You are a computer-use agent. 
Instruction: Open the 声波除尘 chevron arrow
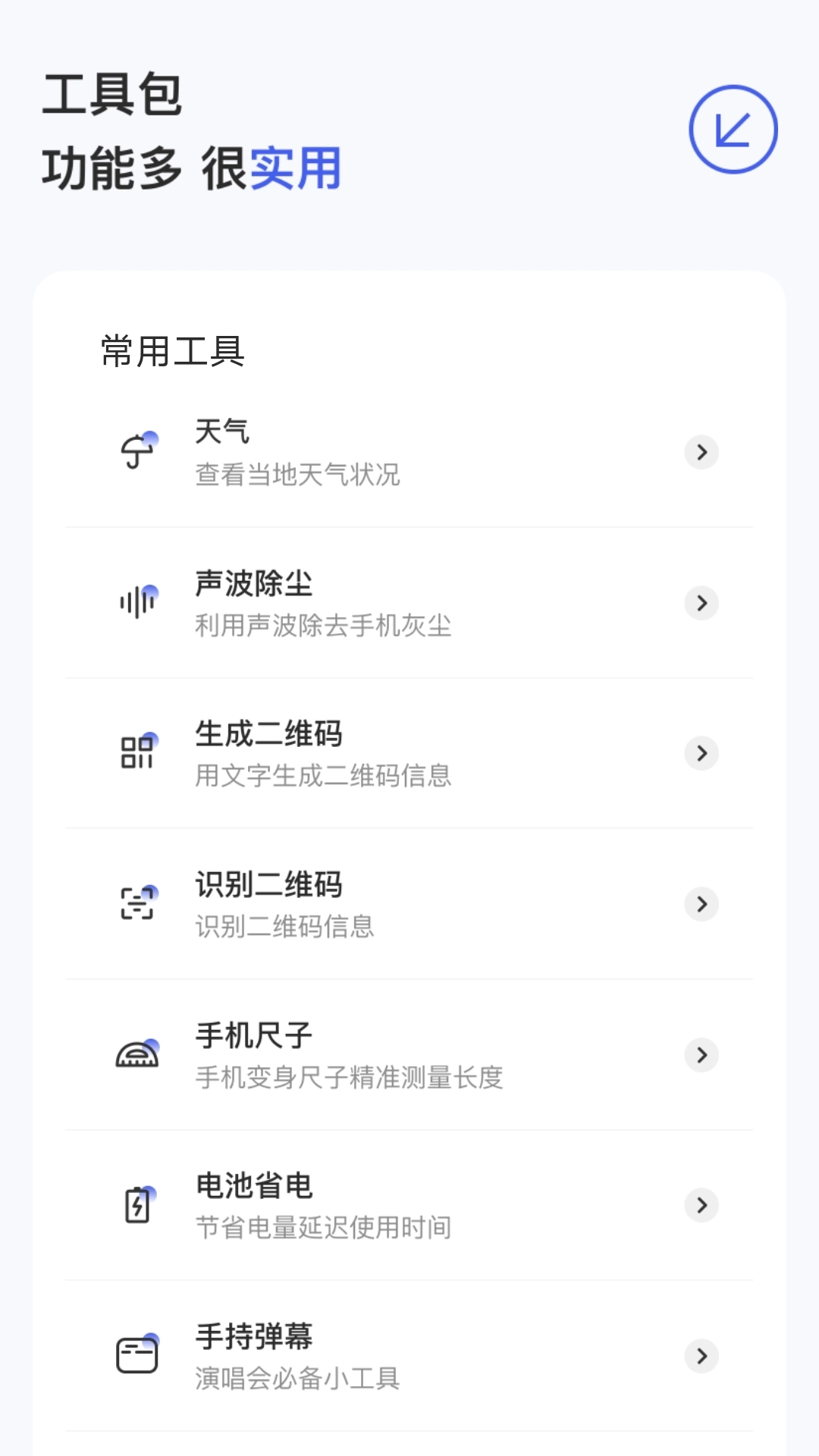click(701, 603)
